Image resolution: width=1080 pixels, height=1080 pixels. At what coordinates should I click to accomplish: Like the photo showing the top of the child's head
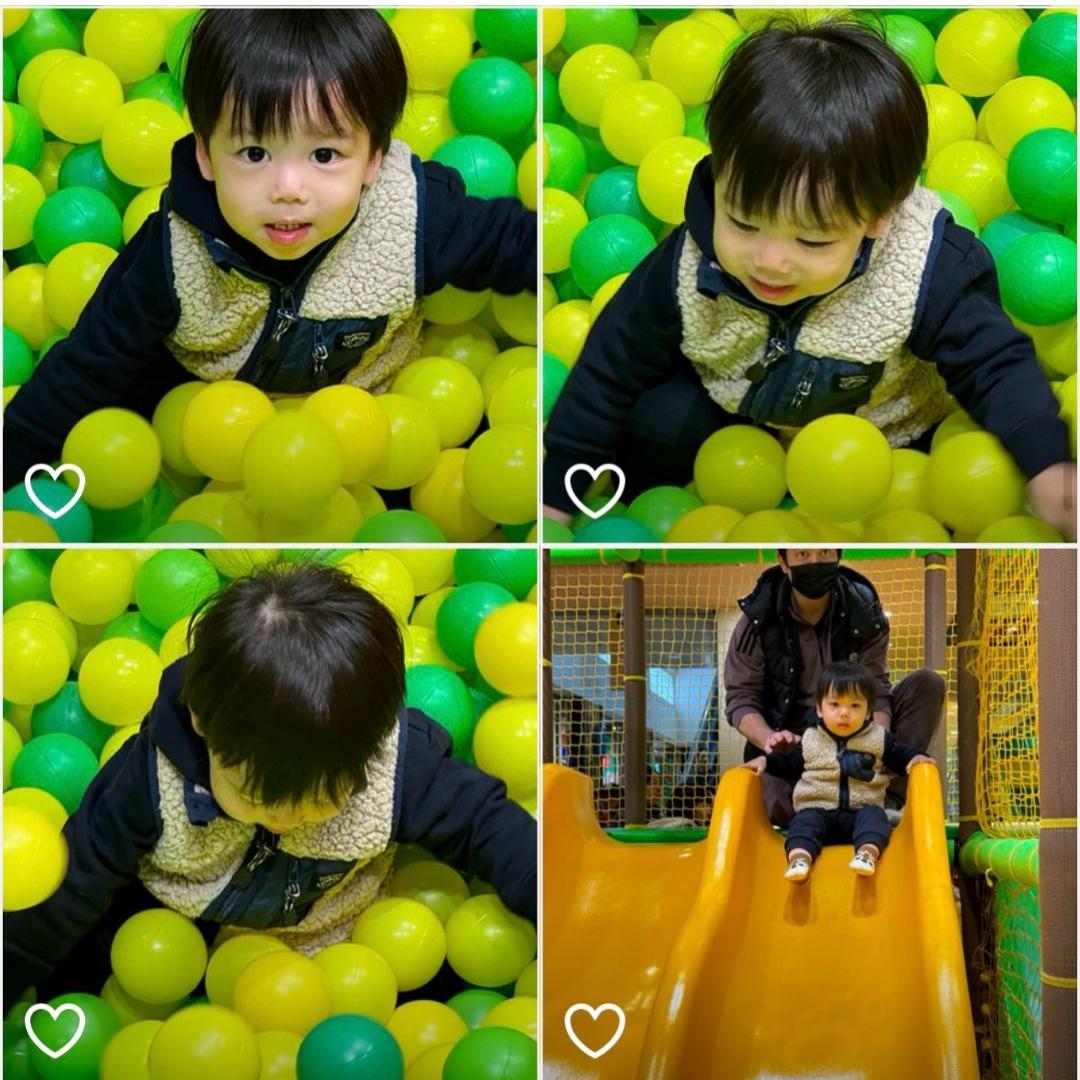pyautogui.click(x=55, y=1030)
